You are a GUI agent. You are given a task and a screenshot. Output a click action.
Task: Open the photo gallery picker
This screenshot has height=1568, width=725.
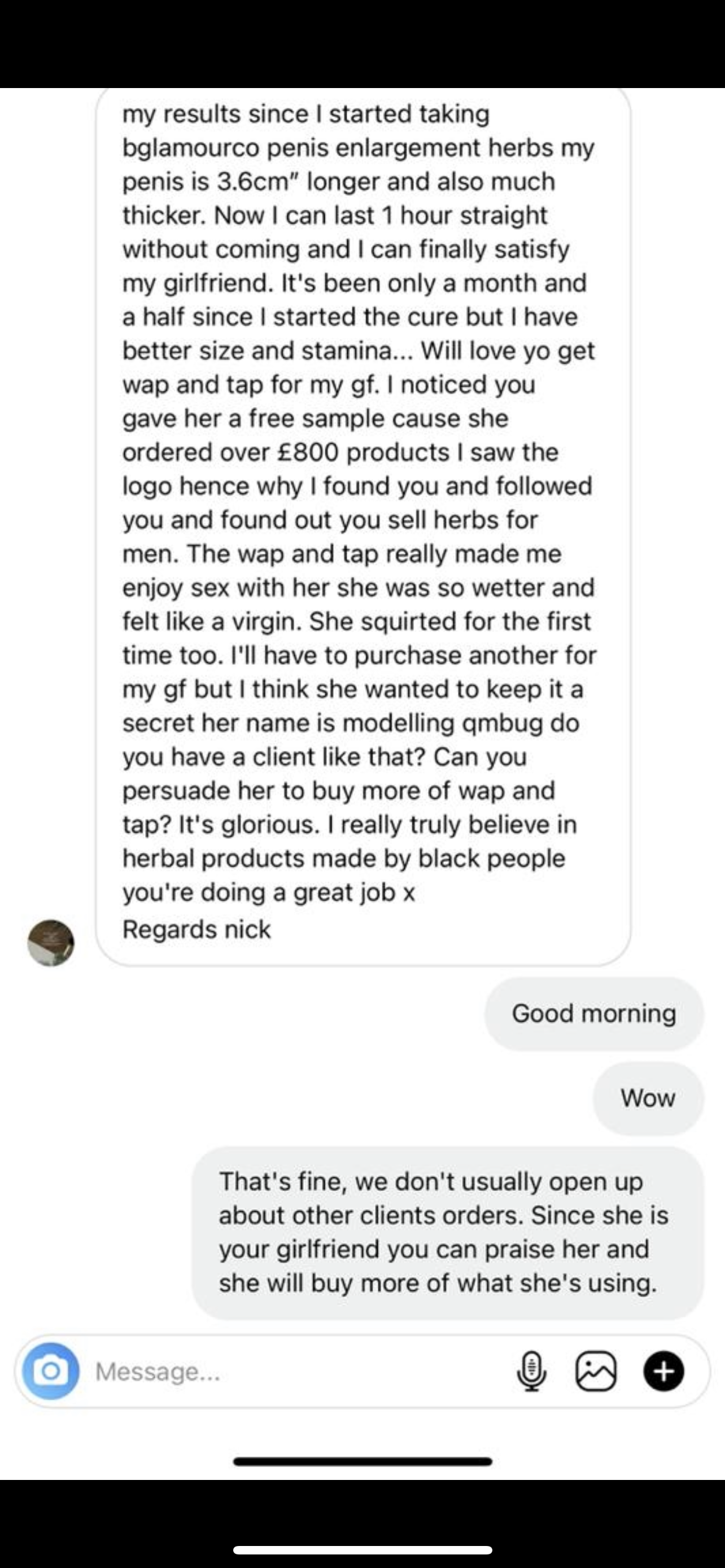(596, 1372)
